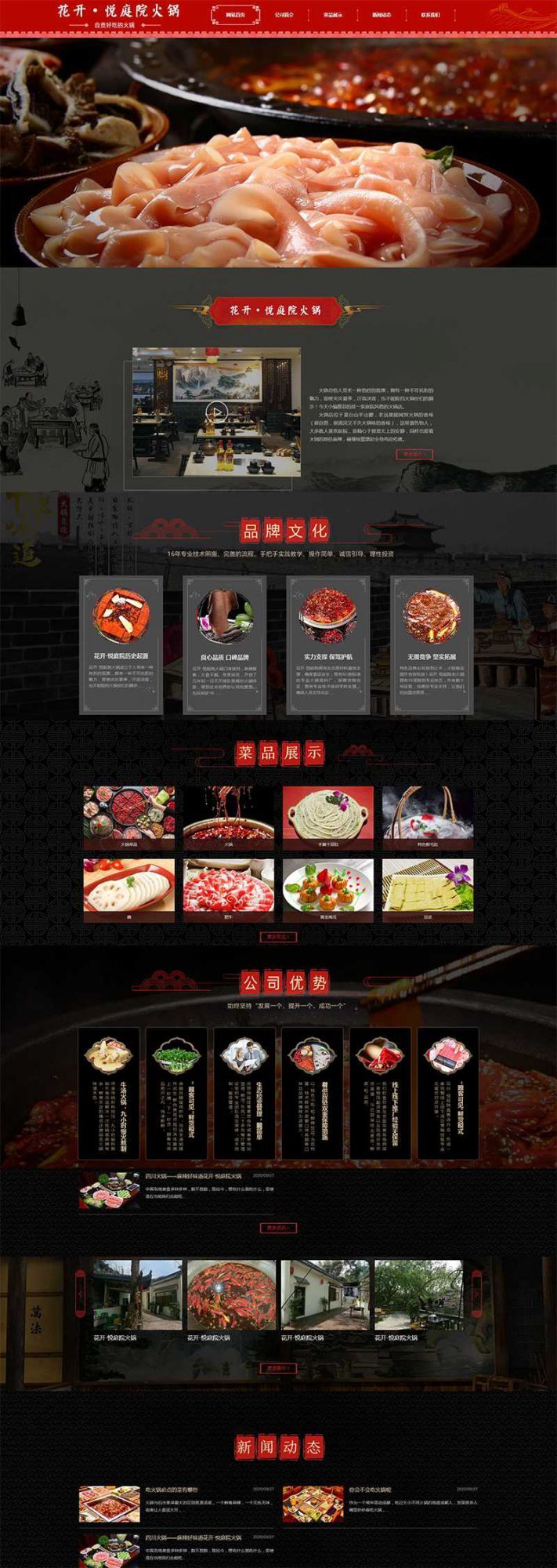Screen dimensions: 557x1568
Task: Open the 网站首页 navigation tab
Action: (236, 14)
